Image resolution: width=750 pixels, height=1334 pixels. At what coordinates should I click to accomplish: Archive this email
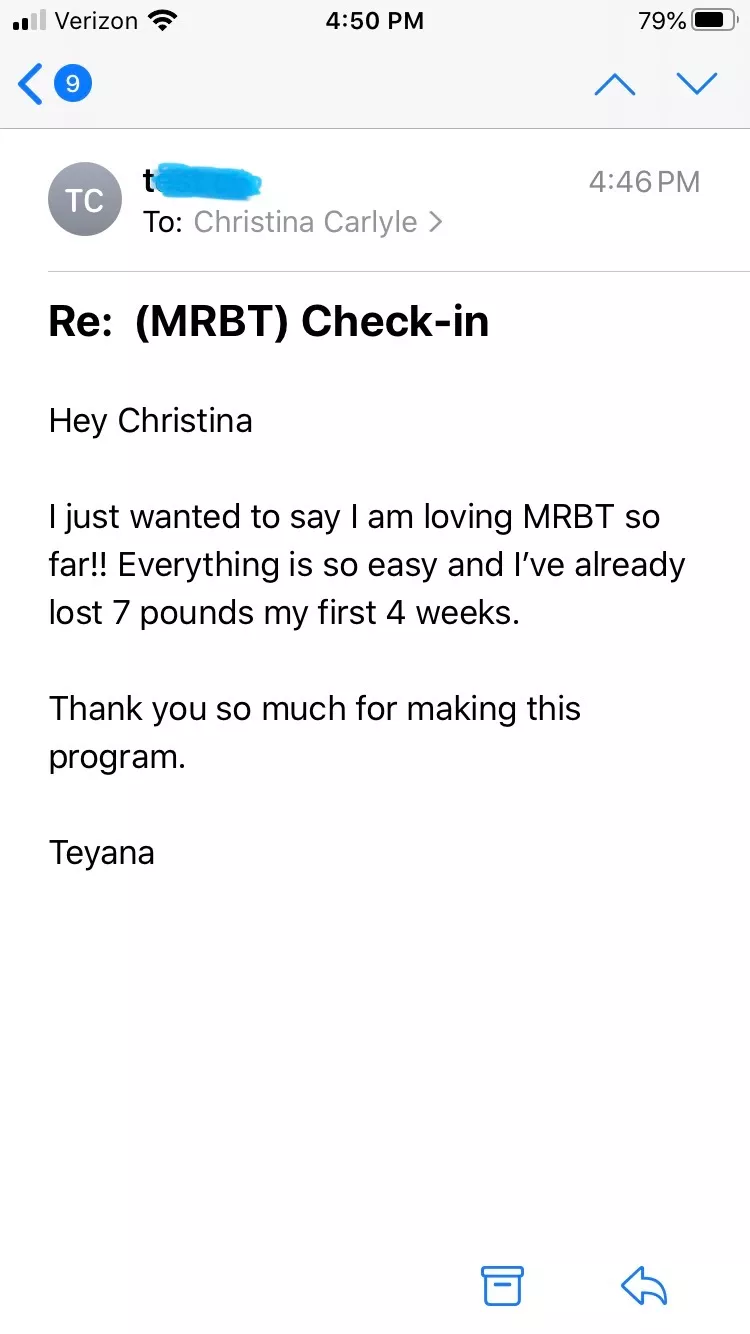tap(502, 1285)
